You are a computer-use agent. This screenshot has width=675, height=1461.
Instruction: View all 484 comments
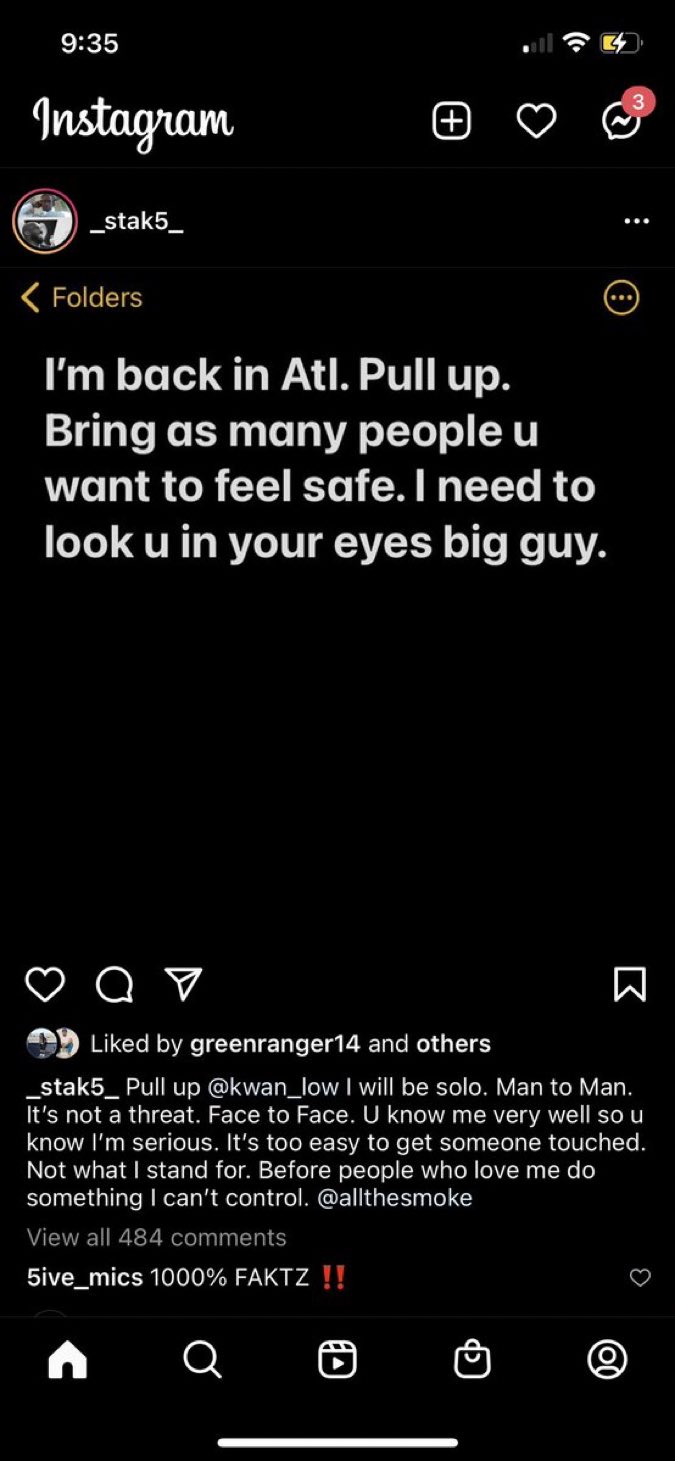(156, 1237)
